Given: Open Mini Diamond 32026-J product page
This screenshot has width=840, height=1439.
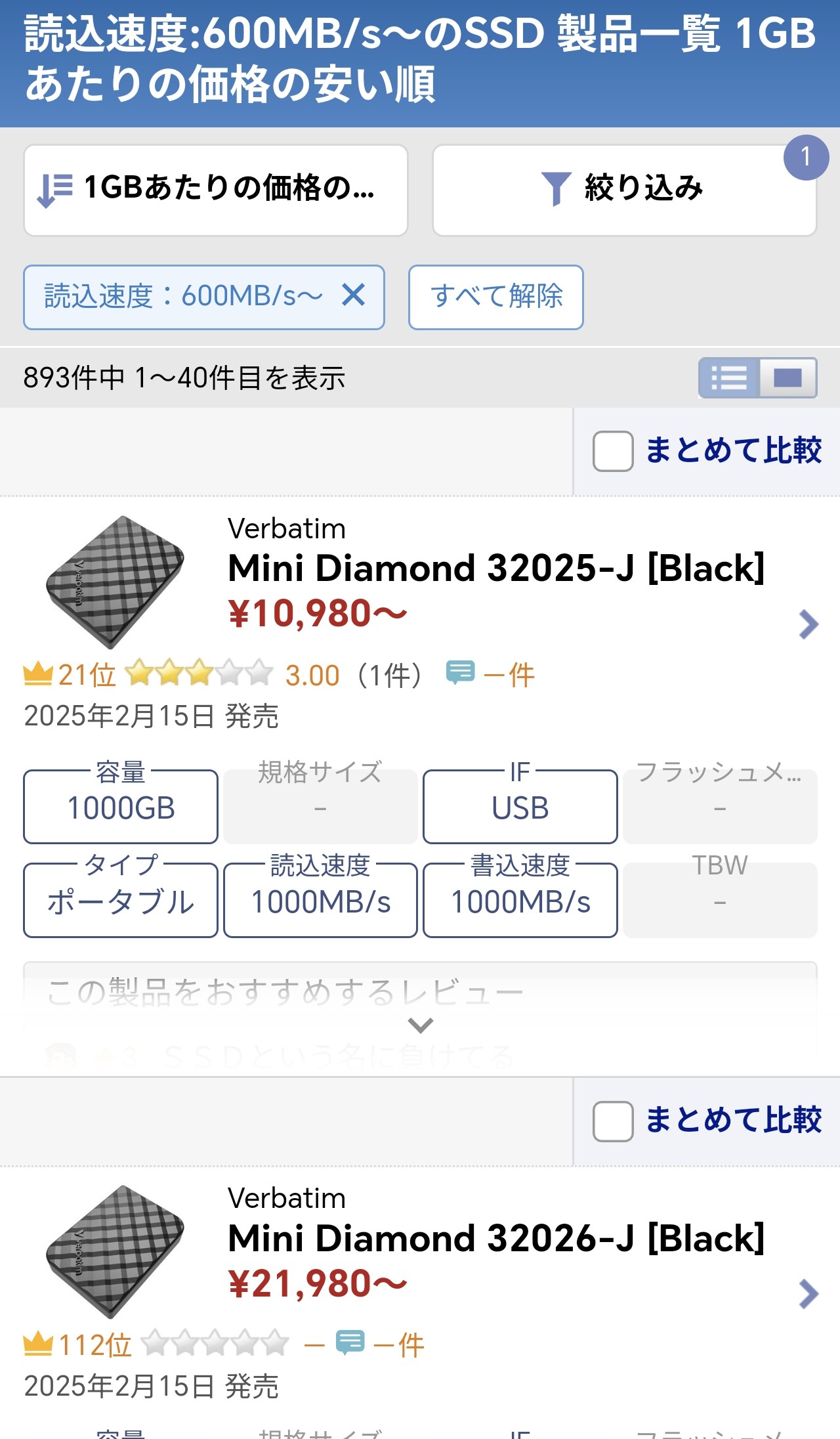Looking at the screenshot, I should click(x=495, y=1239).
